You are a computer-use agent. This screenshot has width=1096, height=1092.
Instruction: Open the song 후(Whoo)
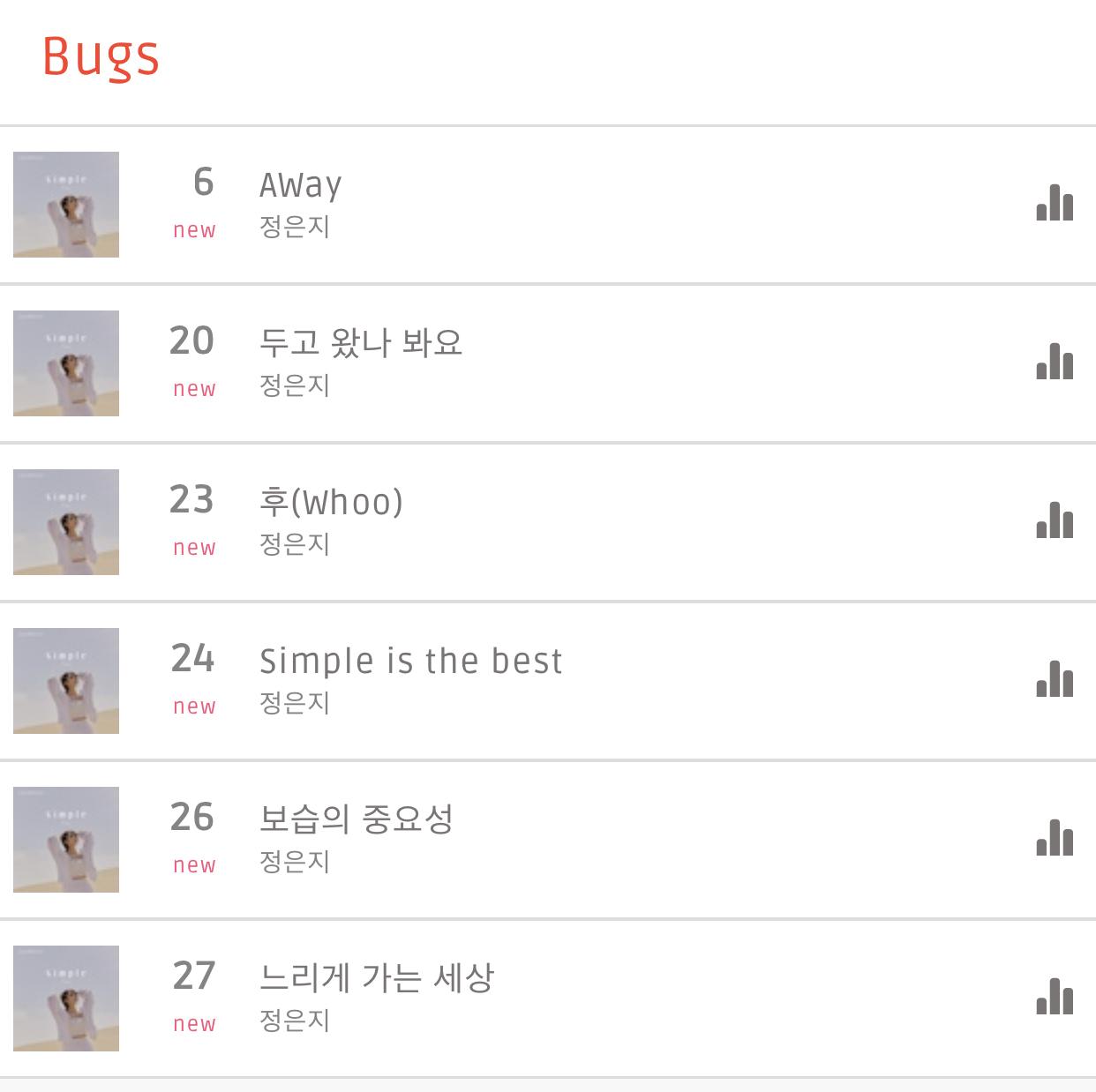(331, 502)
